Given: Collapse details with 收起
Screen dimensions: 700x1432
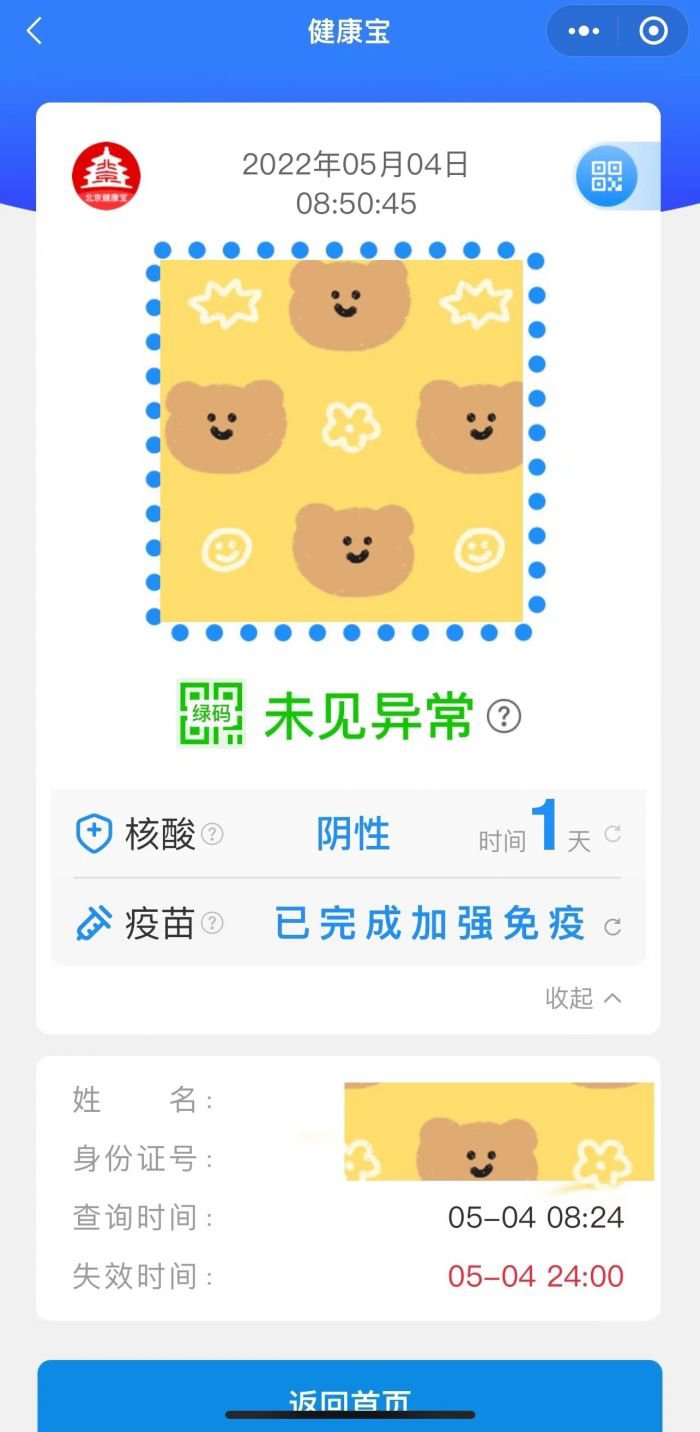Looking at the screenshot, I should point(583,998).
